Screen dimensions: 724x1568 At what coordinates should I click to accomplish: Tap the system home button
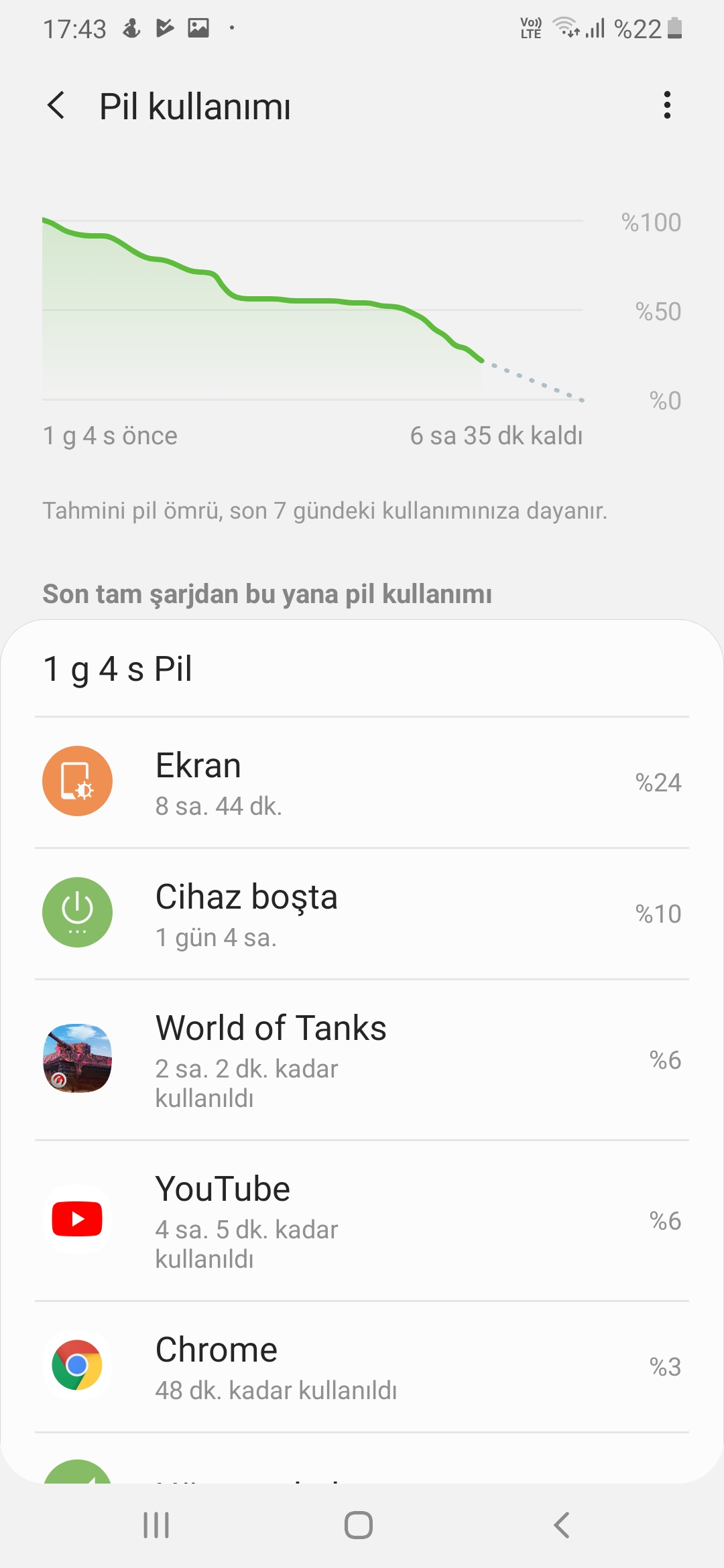(x=359, y=1525)
